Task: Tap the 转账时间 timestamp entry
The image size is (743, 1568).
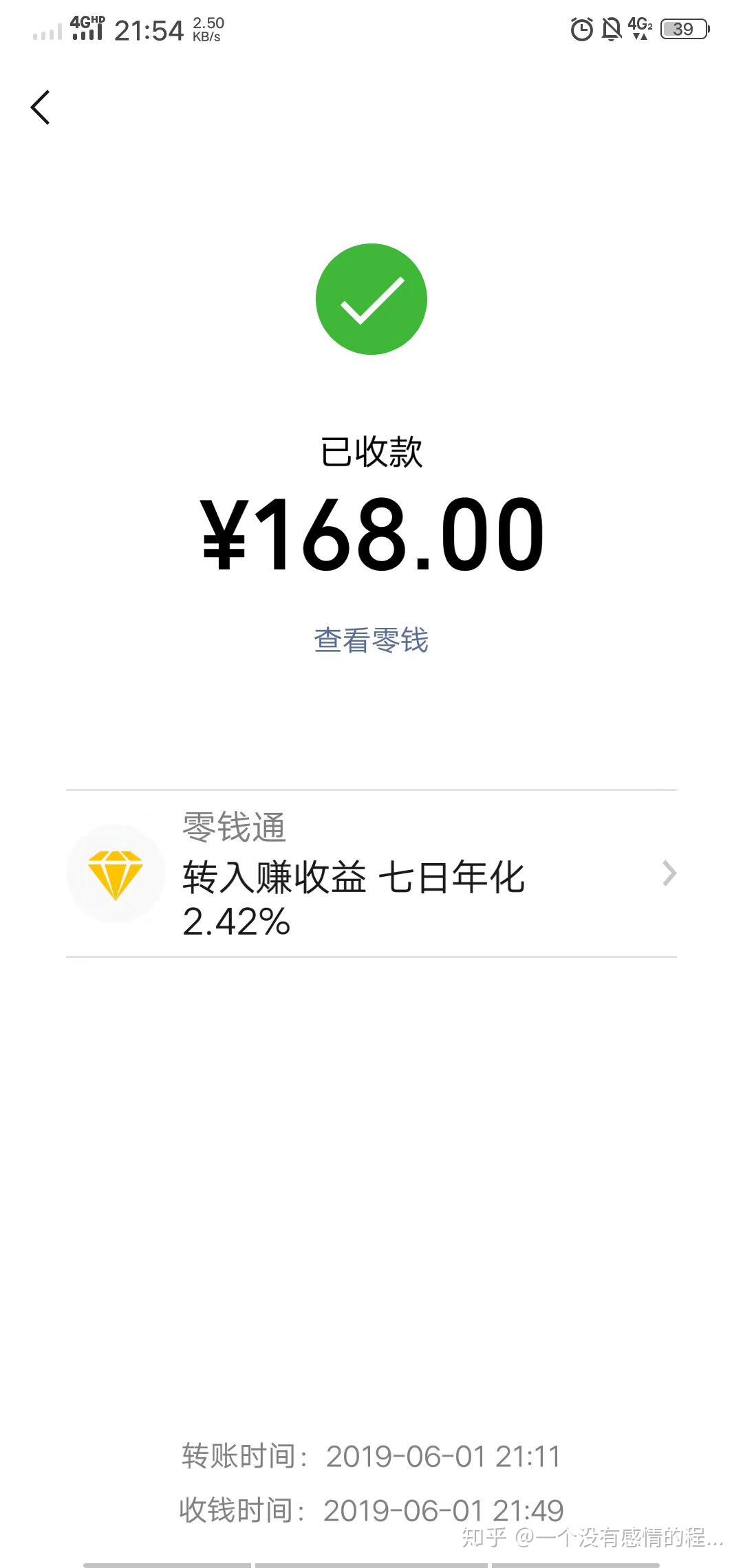Action: point(371,1455)
